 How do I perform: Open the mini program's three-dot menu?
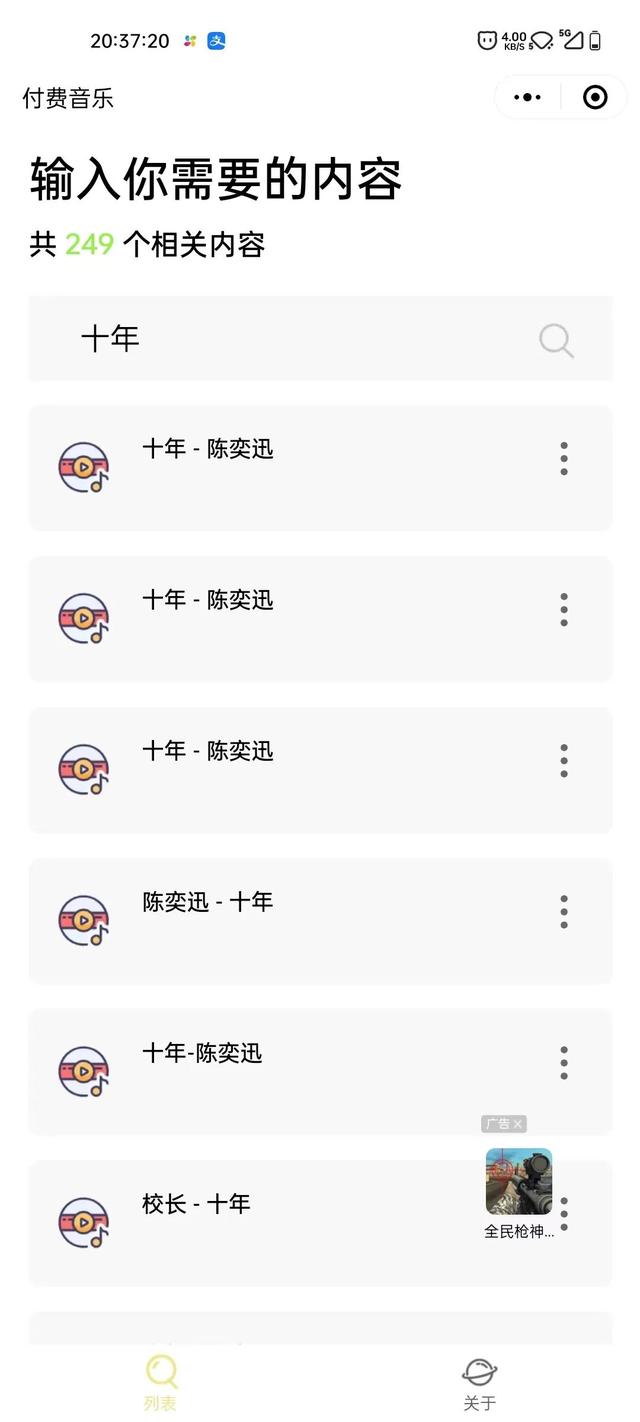[527, 97]
